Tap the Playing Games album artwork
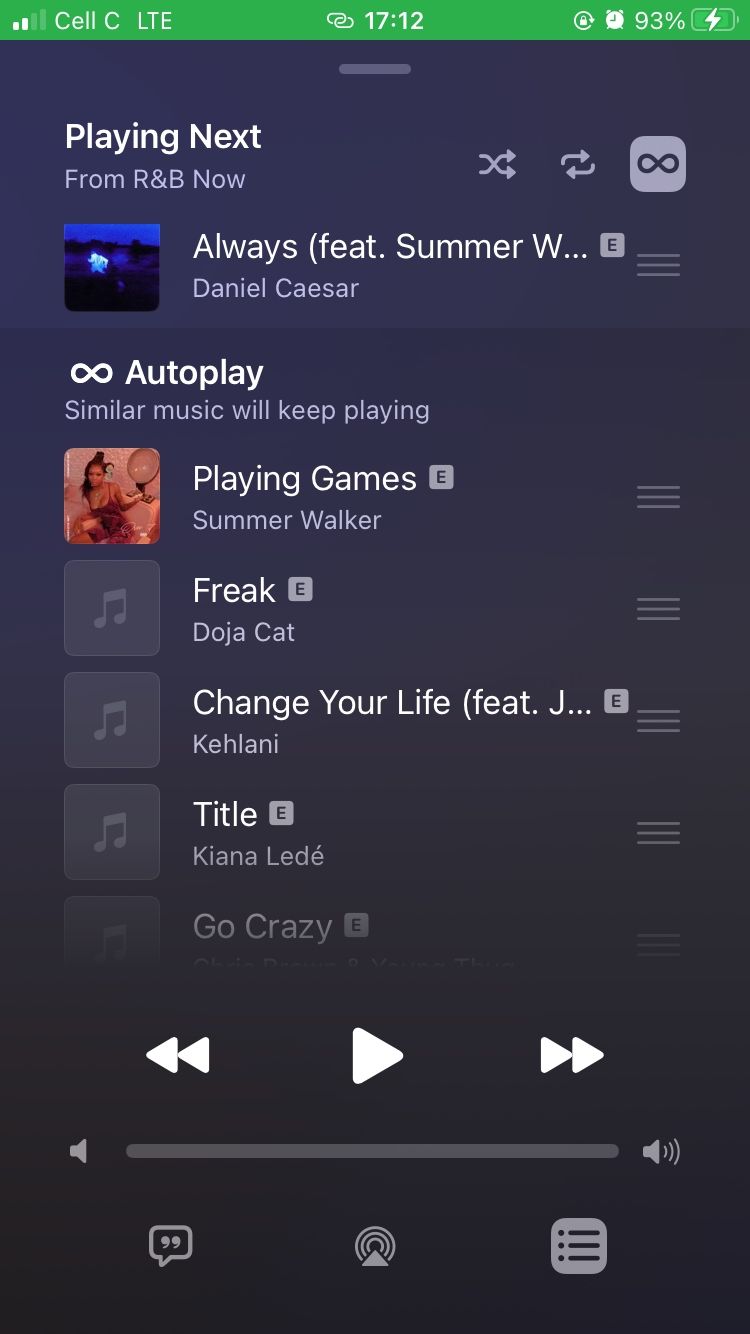 (112, 496)
